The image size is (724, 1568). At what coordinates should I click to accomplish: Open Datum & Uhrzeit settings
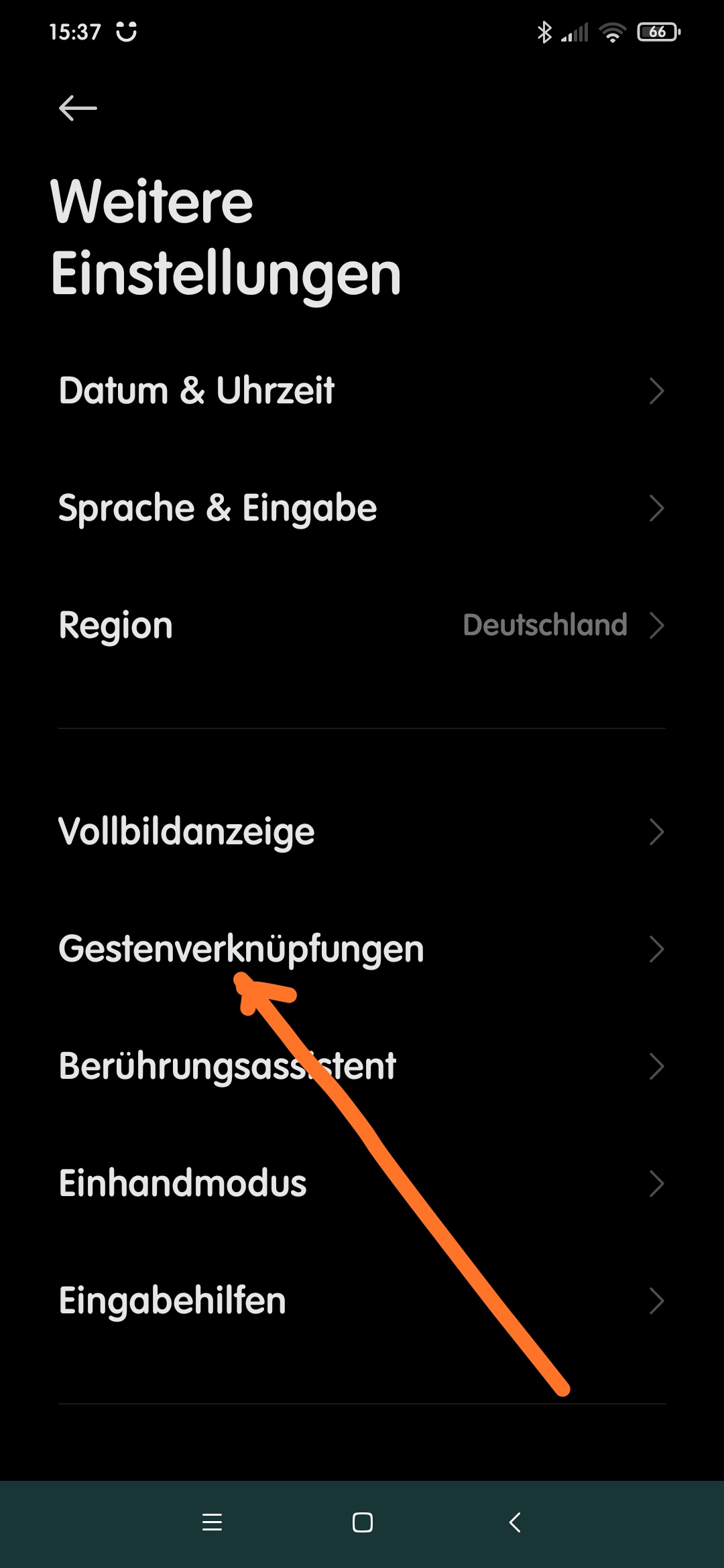click(x=362, y=391)
